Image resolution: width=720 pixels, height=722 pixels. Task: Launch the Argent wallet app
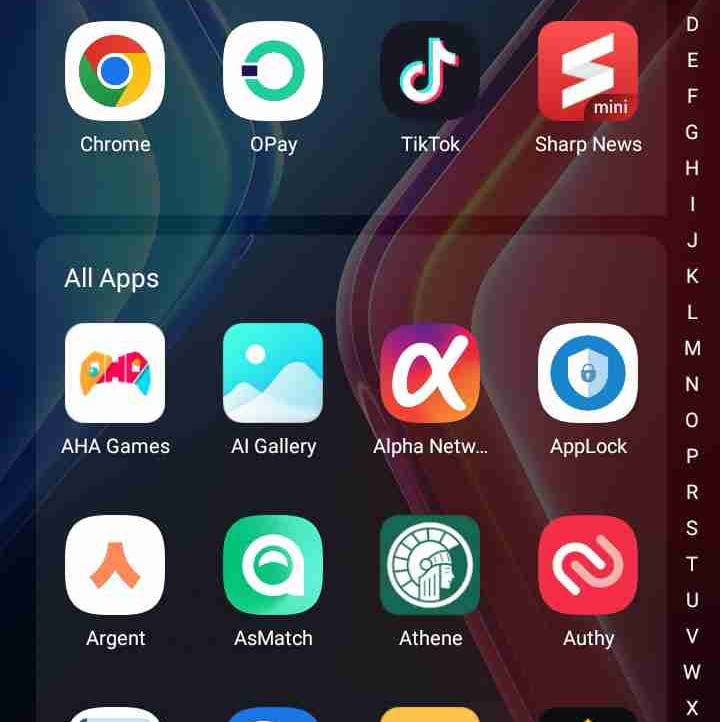pyautogui.click(x=115, y=565)
